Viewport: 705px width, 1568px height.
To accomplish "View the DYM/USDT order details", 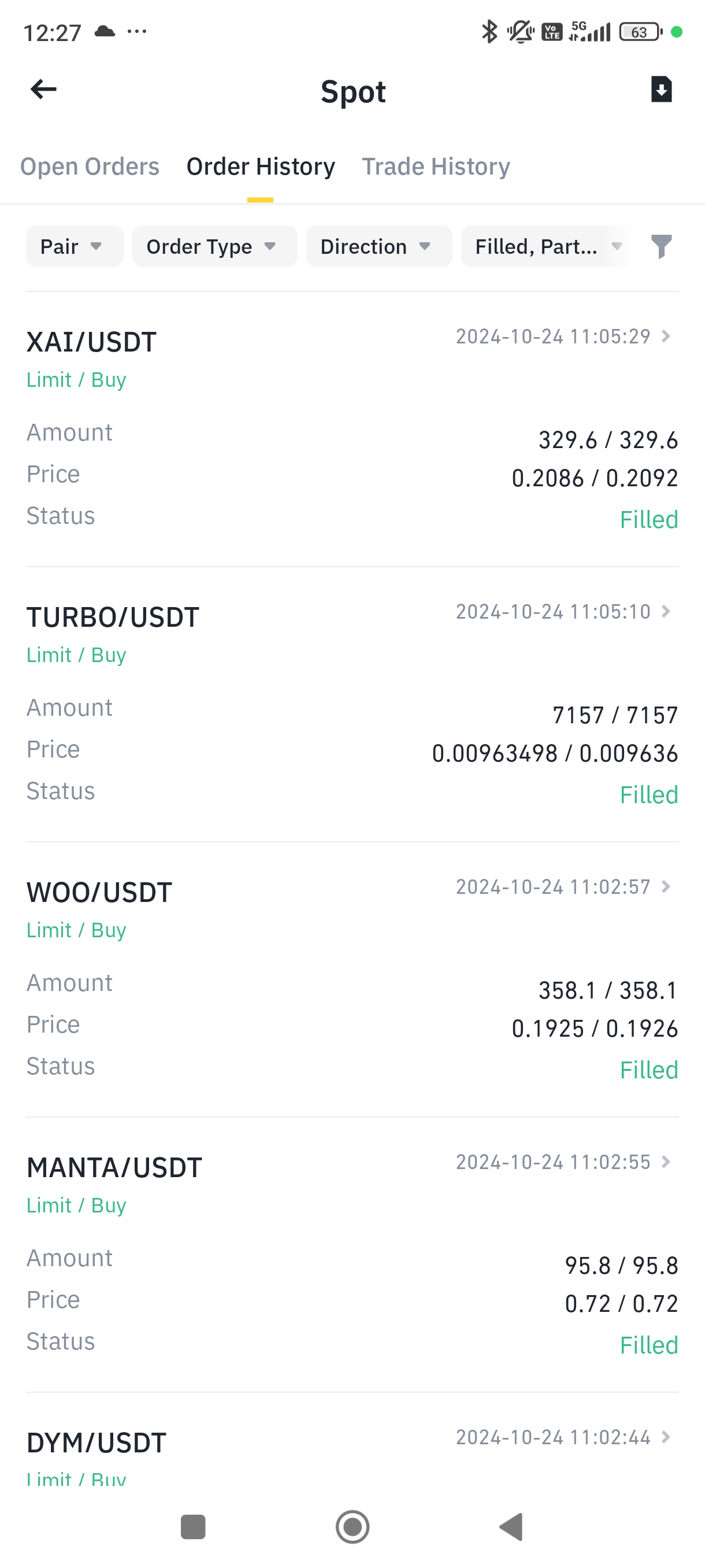I will [x=352, y=1439].
